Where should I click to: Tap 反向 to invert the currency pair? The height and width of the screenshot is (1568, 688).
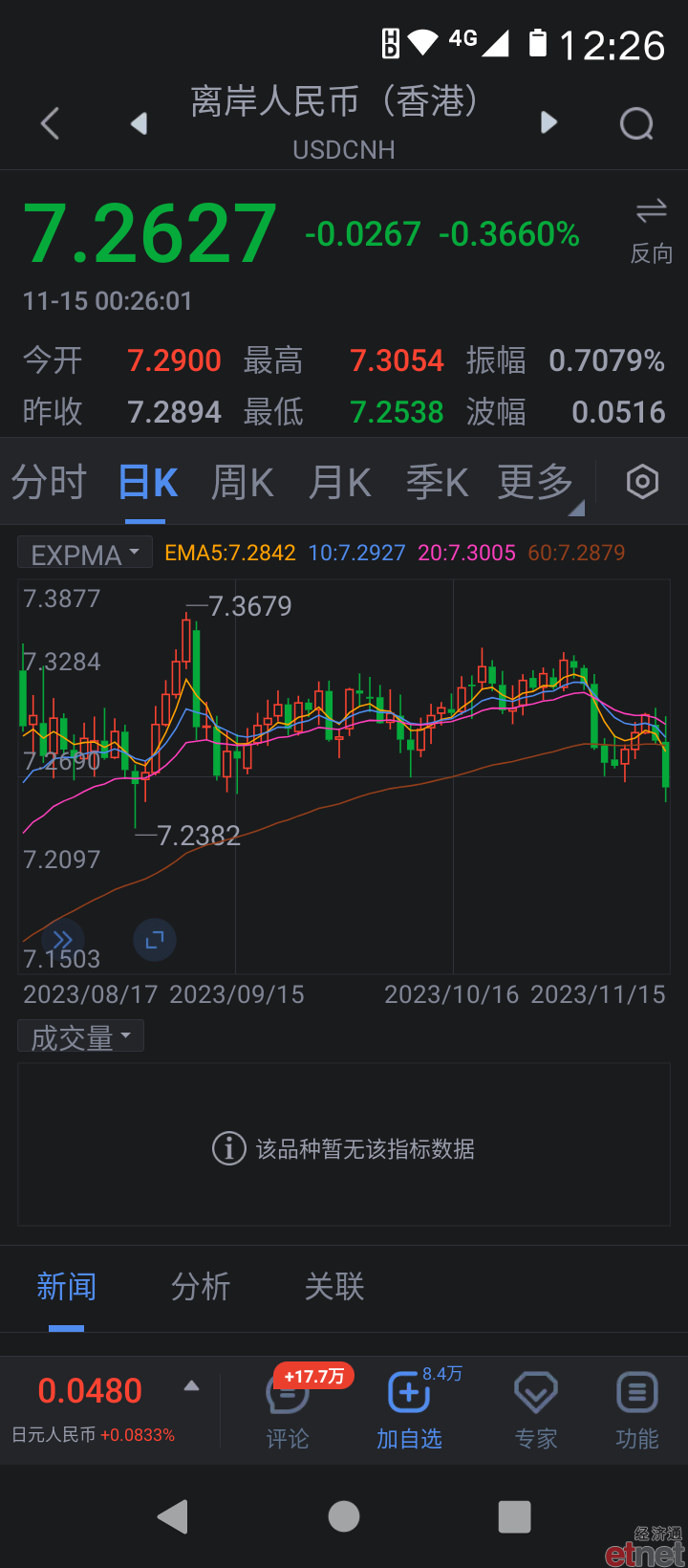coord(652,231)
